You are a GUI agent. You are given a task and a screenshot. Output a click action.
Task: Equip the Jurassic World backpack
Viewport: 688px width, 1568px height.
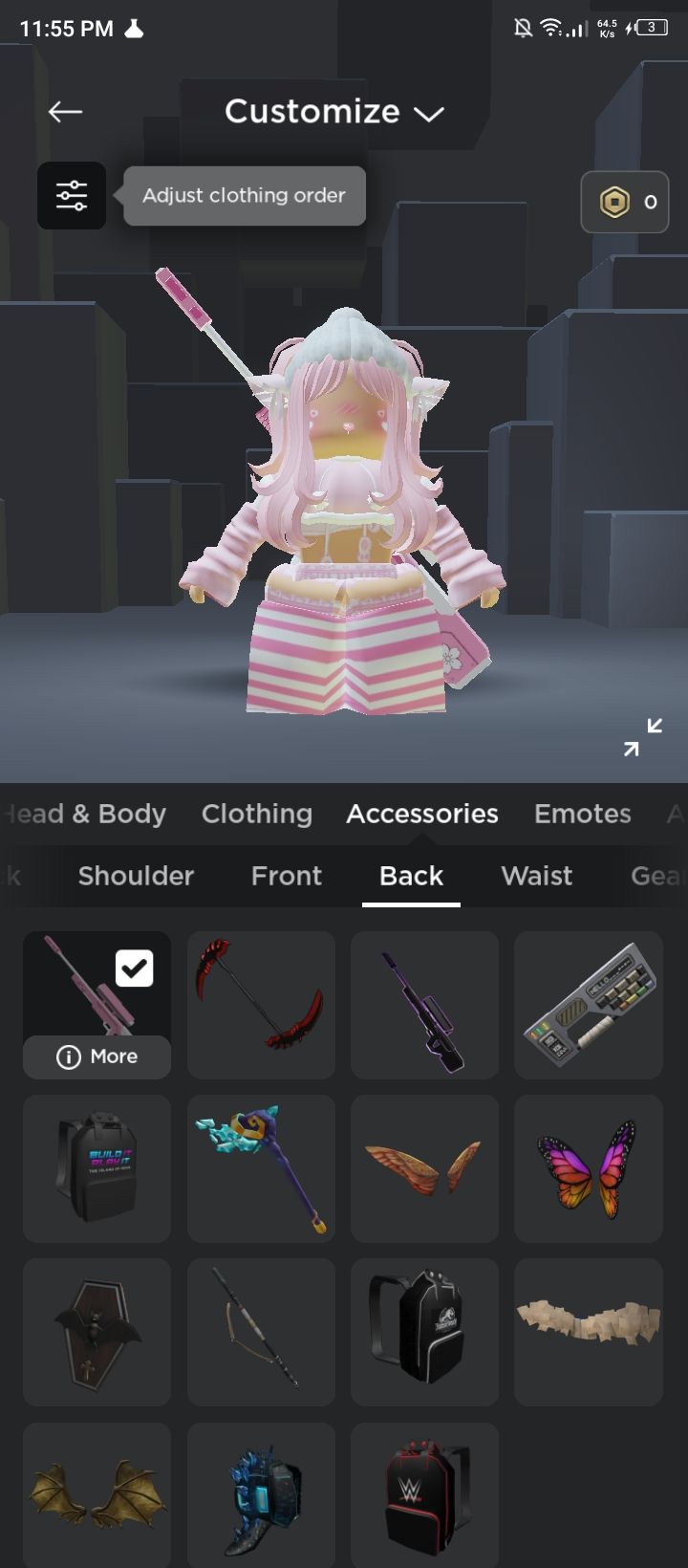[x=424, y=1332]
